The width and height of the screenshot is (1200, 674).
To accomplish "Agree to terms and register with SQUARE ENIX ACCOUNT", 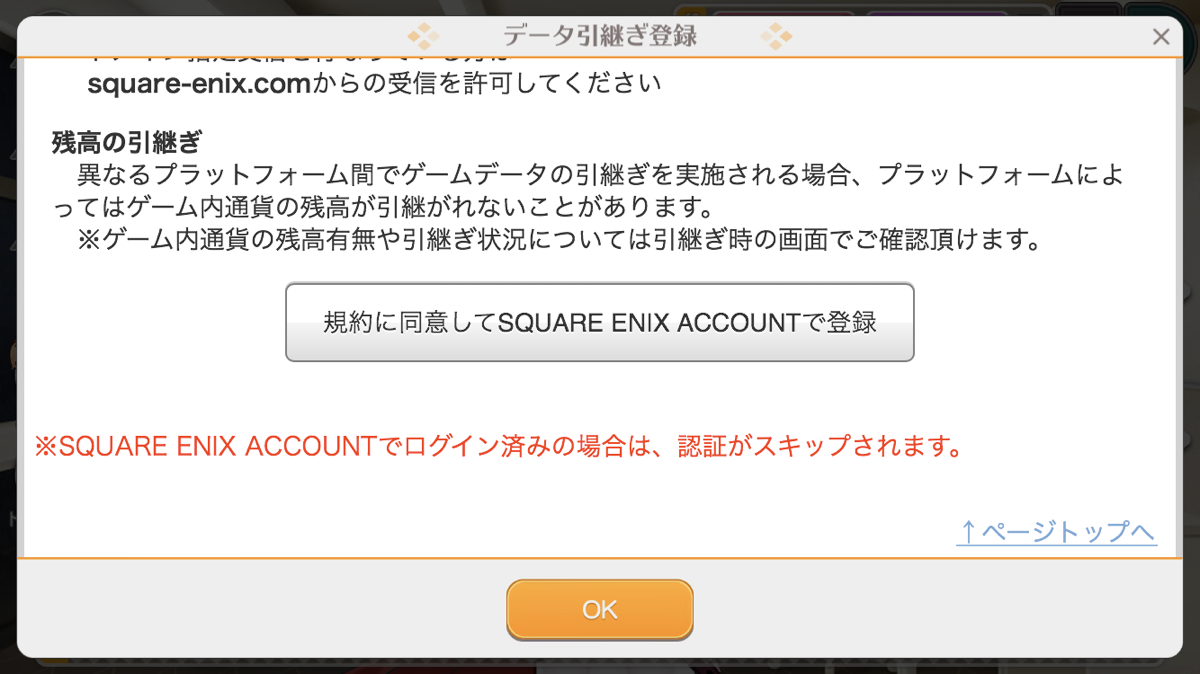I will pyautogui.click(x=600, y=322).
